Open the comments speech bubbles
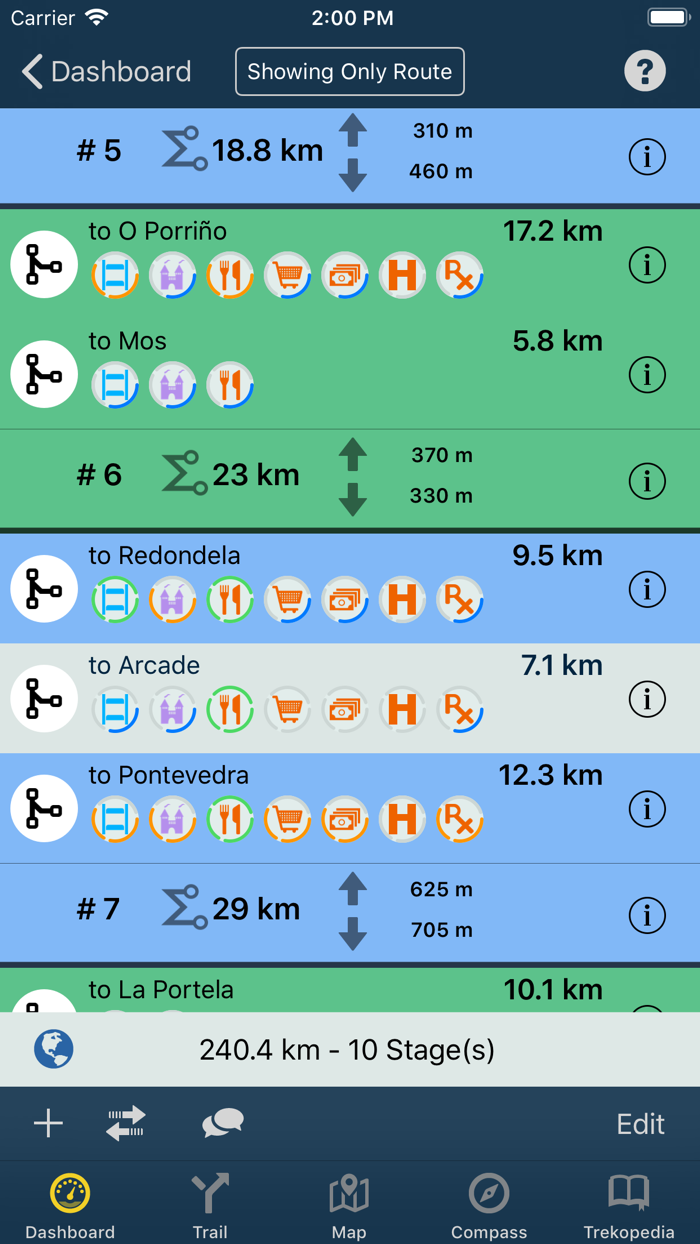This screenshot has height=1244, width=700. pos(222,1123)
